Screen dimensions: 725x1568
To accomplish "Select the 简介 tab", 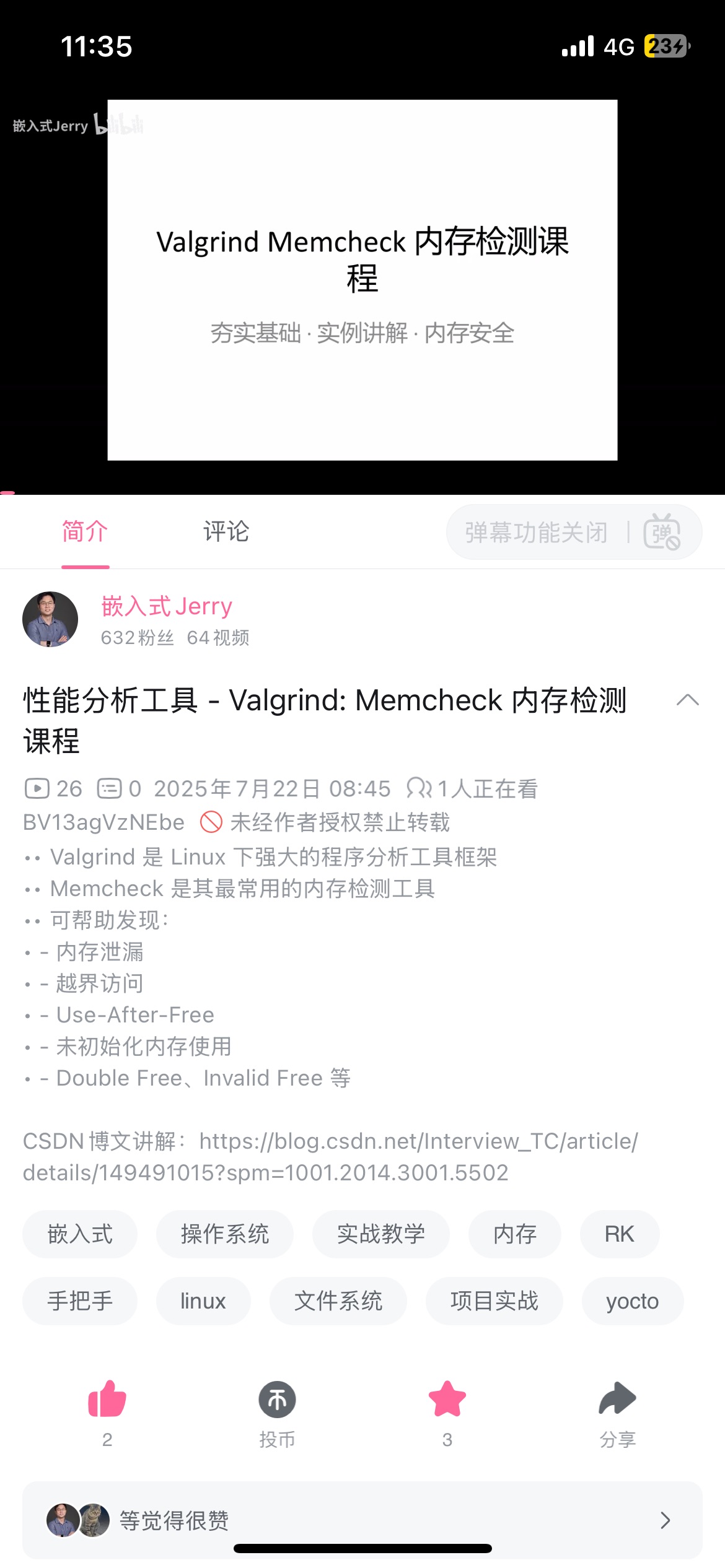I will 85,531.
